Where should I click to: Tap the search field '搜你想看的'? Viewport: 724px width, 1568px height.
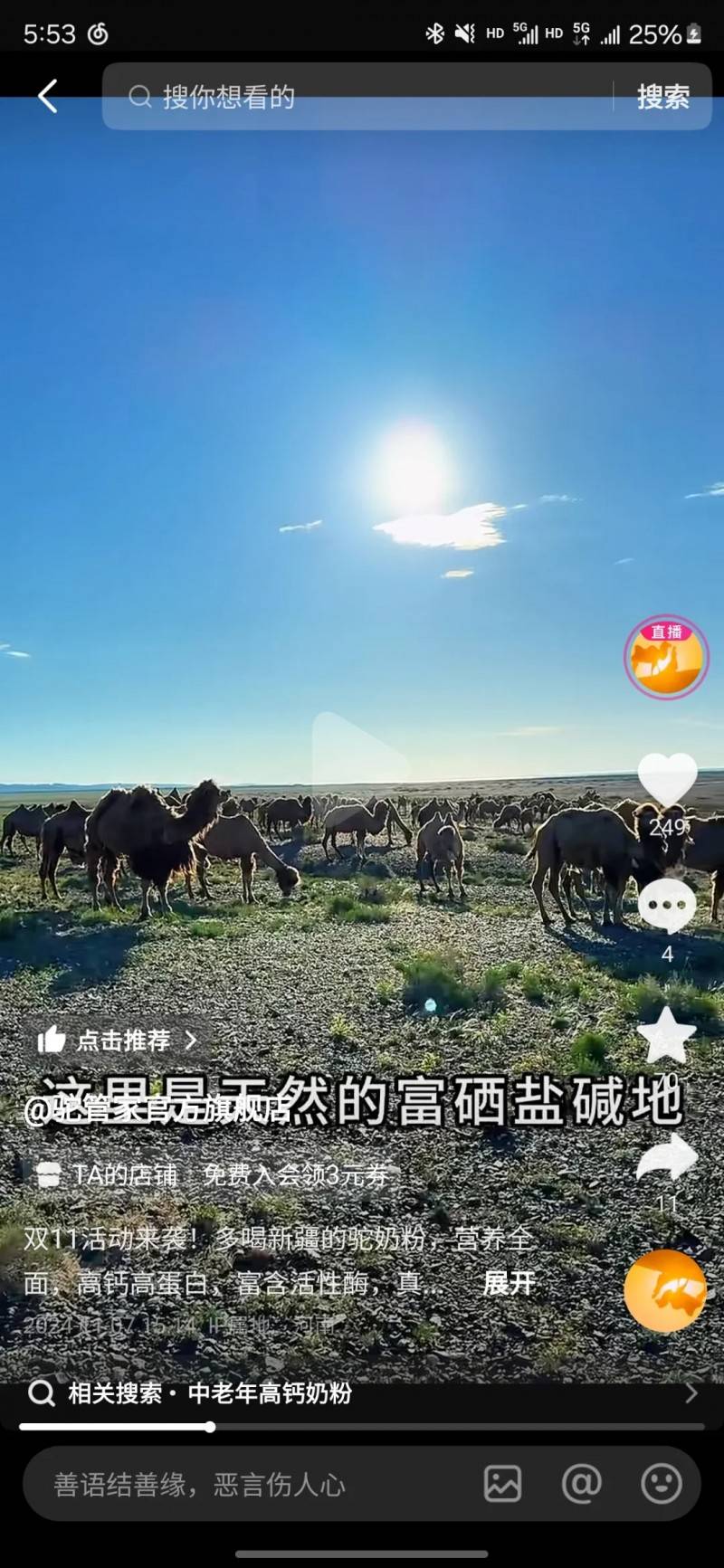pos(362,97)
